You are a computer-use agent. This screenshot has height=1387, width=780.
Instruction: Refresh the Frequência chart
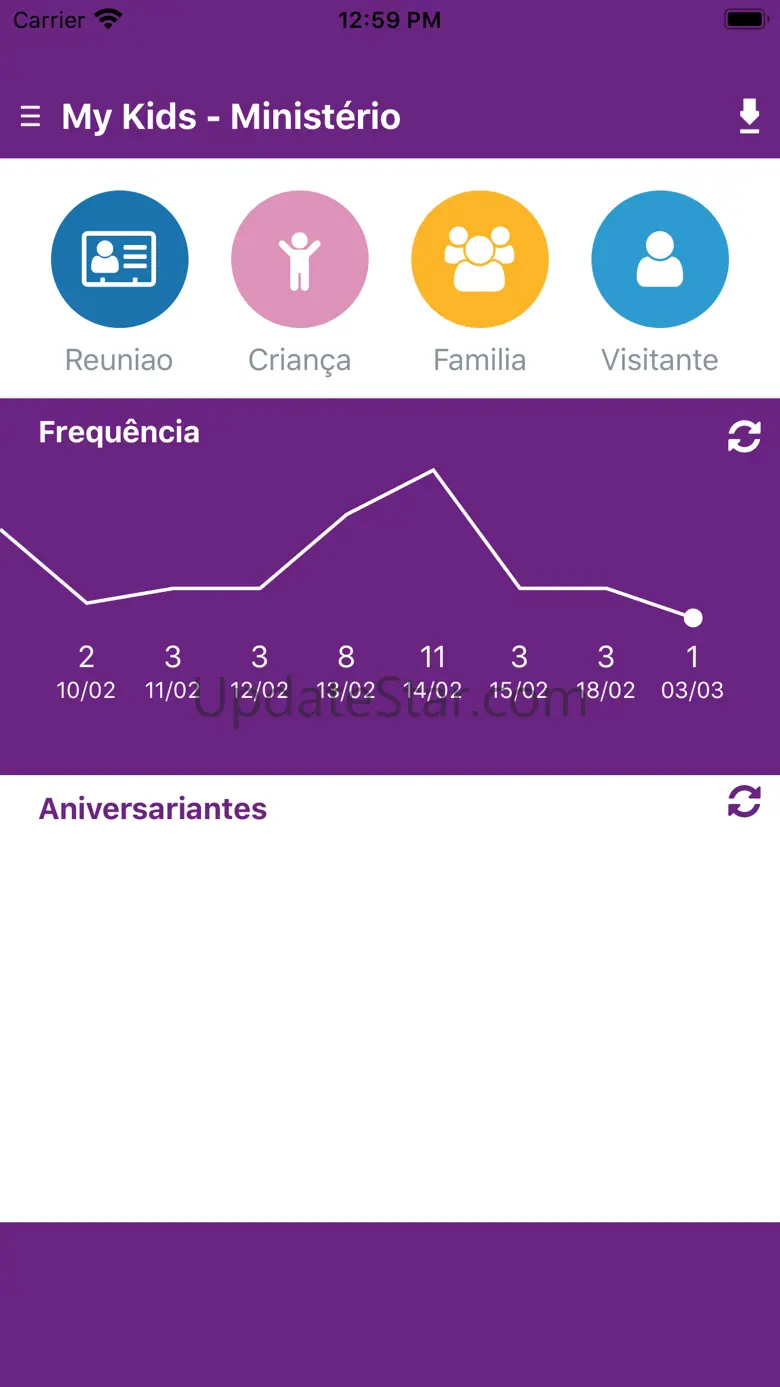(x=744, y=436)
